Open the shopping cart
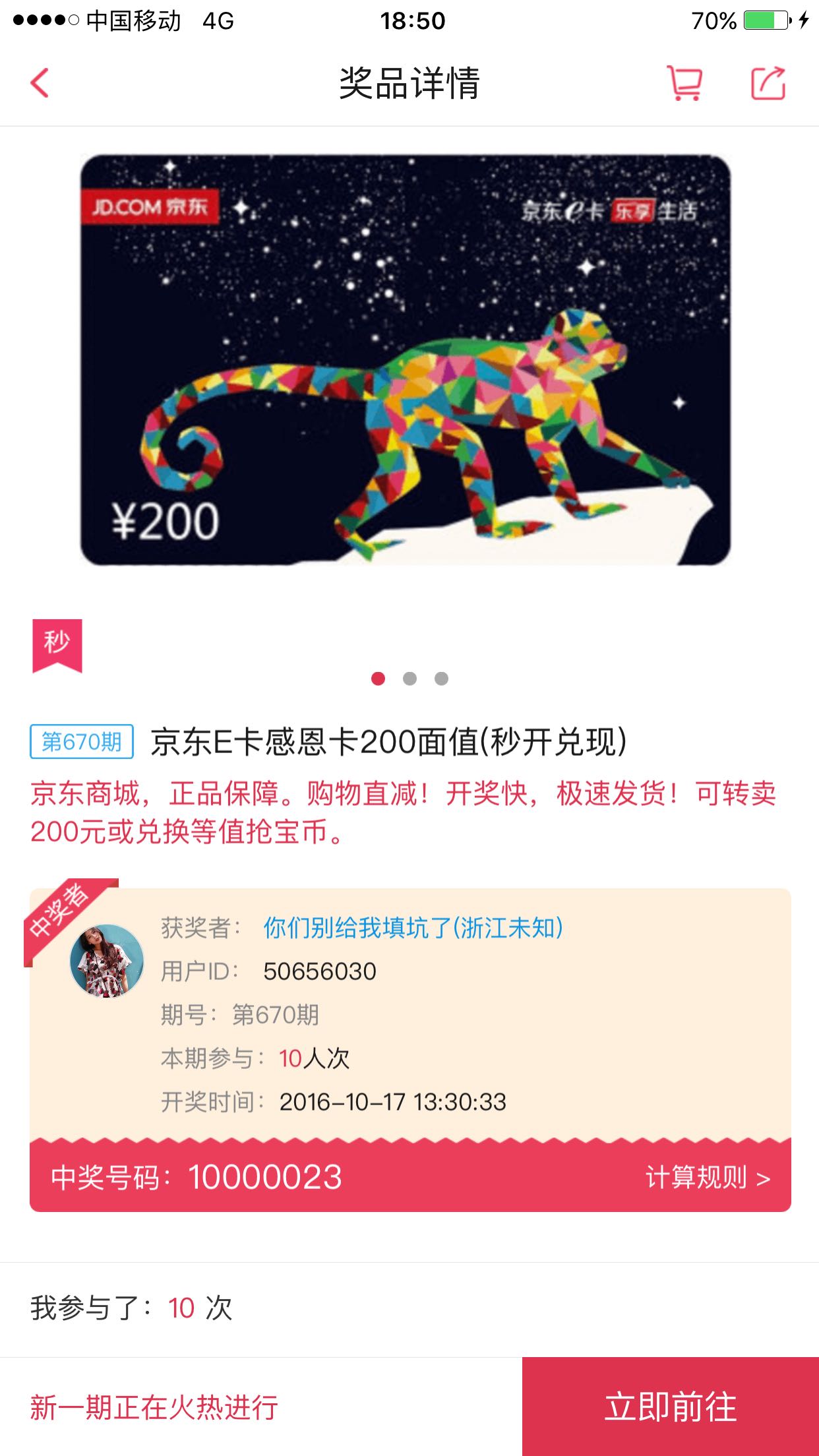 point(684,84)
